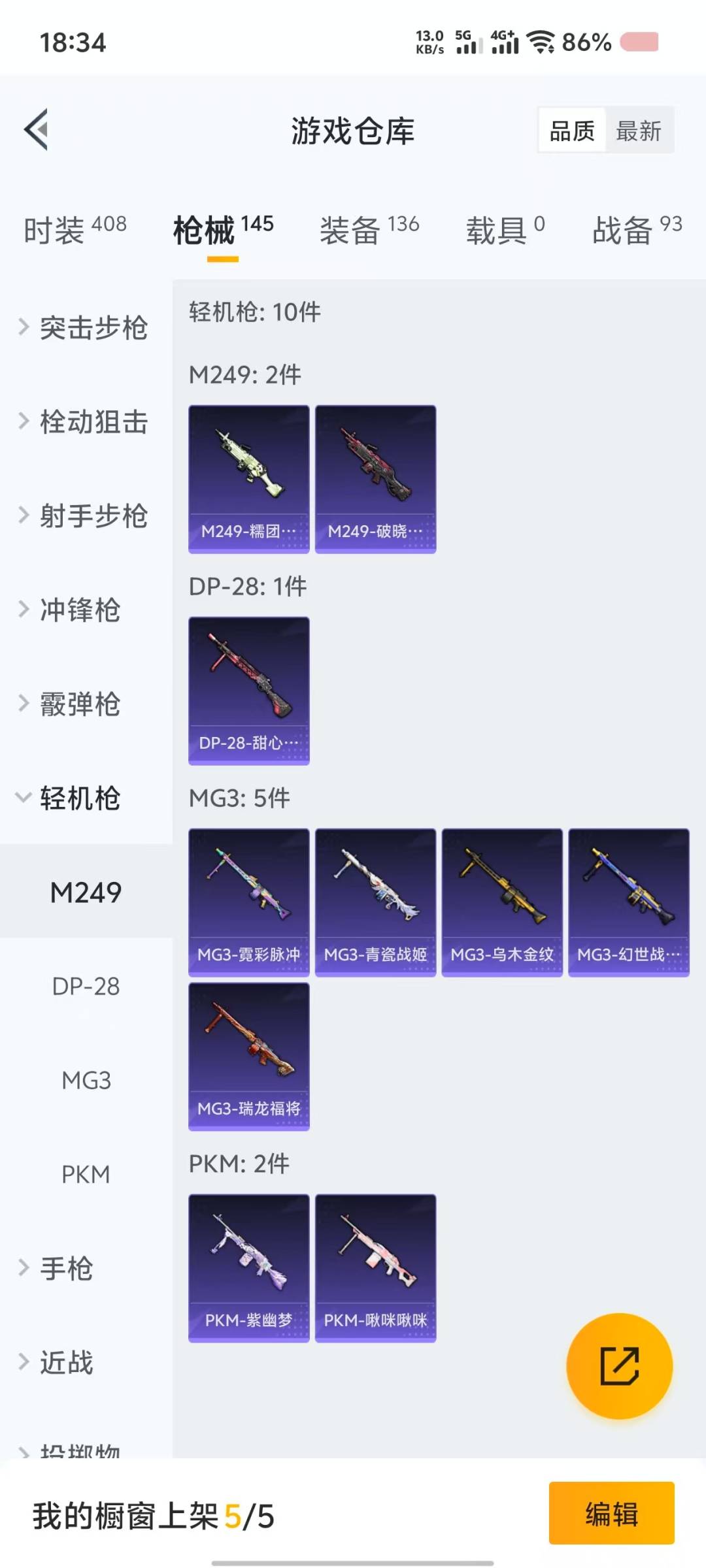Open the 战备 tab
The width and height of the screenshot is (706, 1568).
[637, 230]
